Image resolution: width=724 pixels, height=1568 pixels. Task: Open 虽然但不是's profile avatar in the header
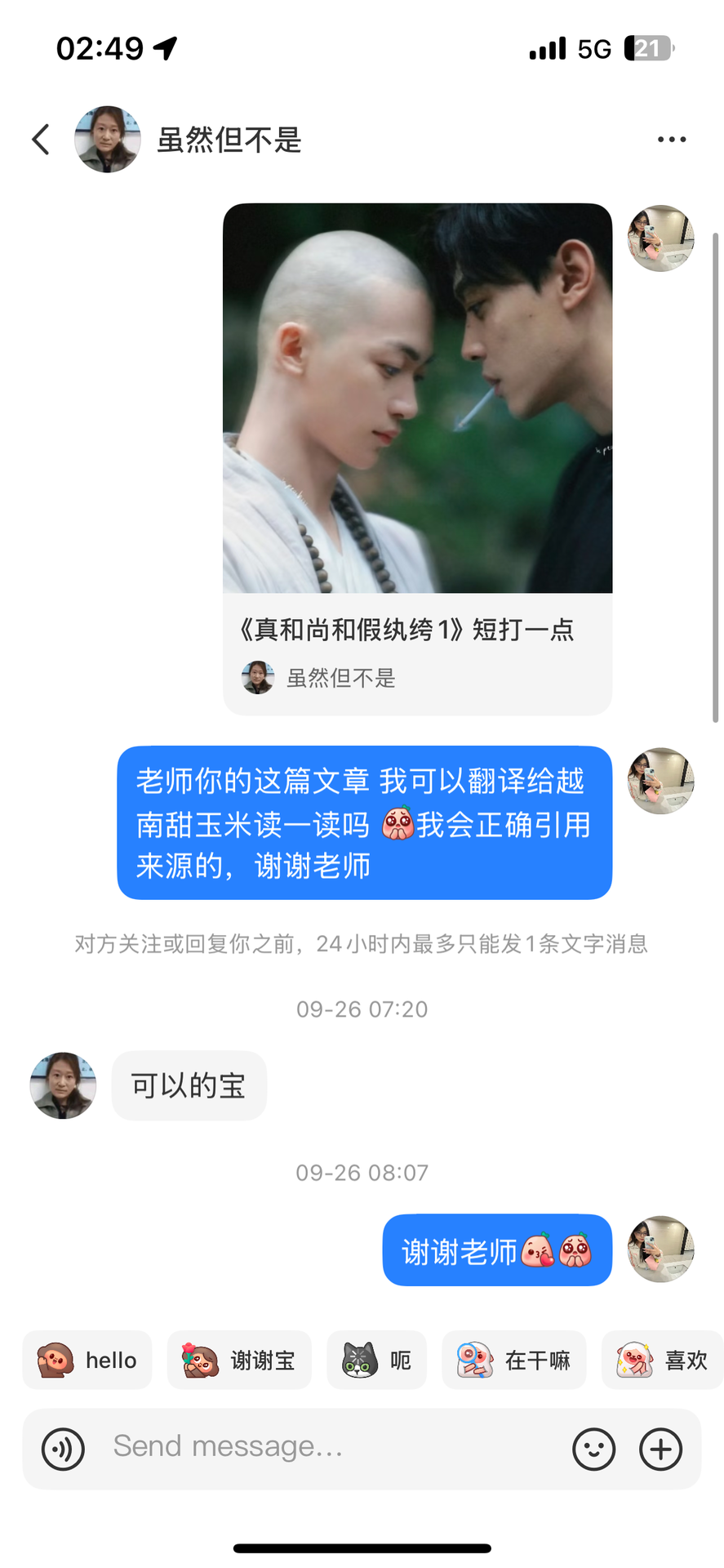click(x=107, y=140)
